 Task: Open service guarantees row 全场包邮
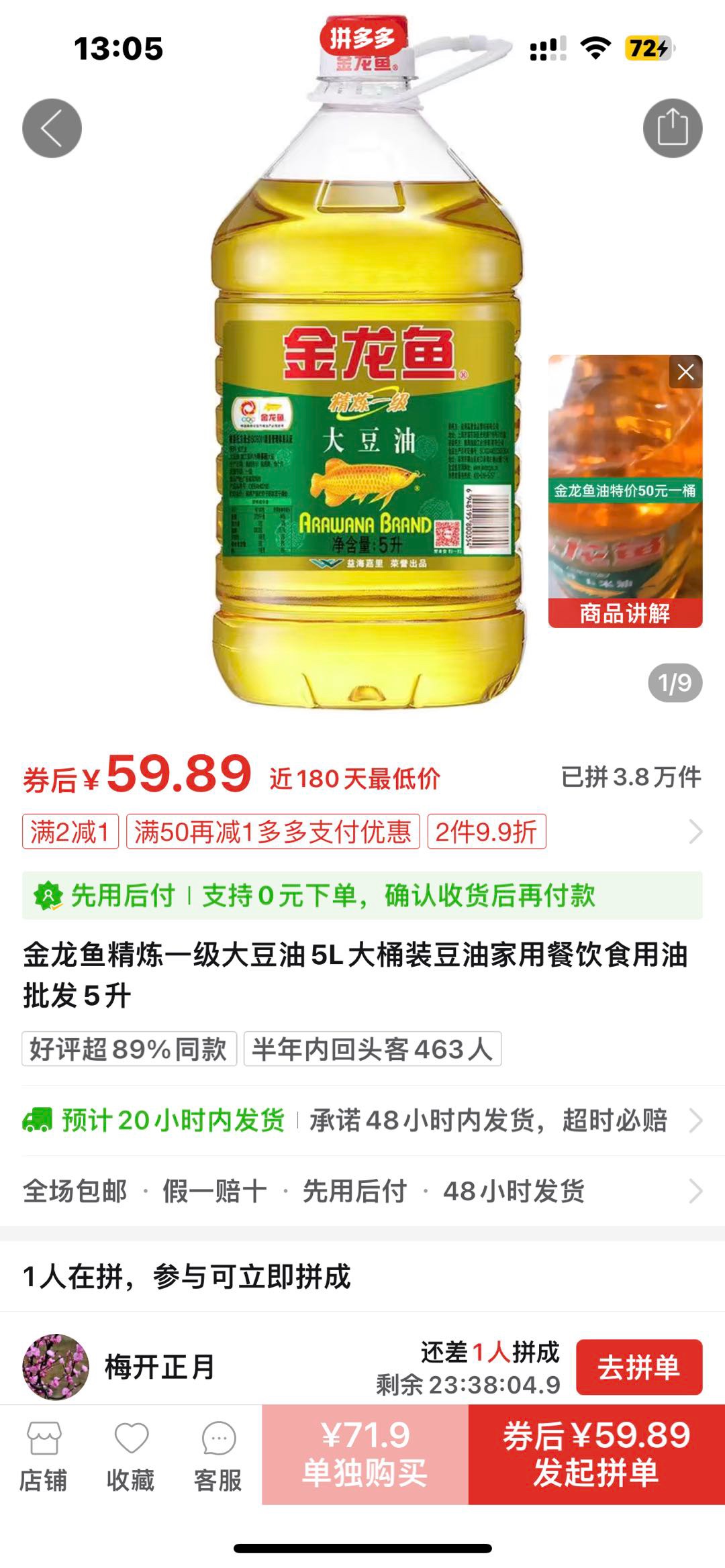coord(362,1191)
